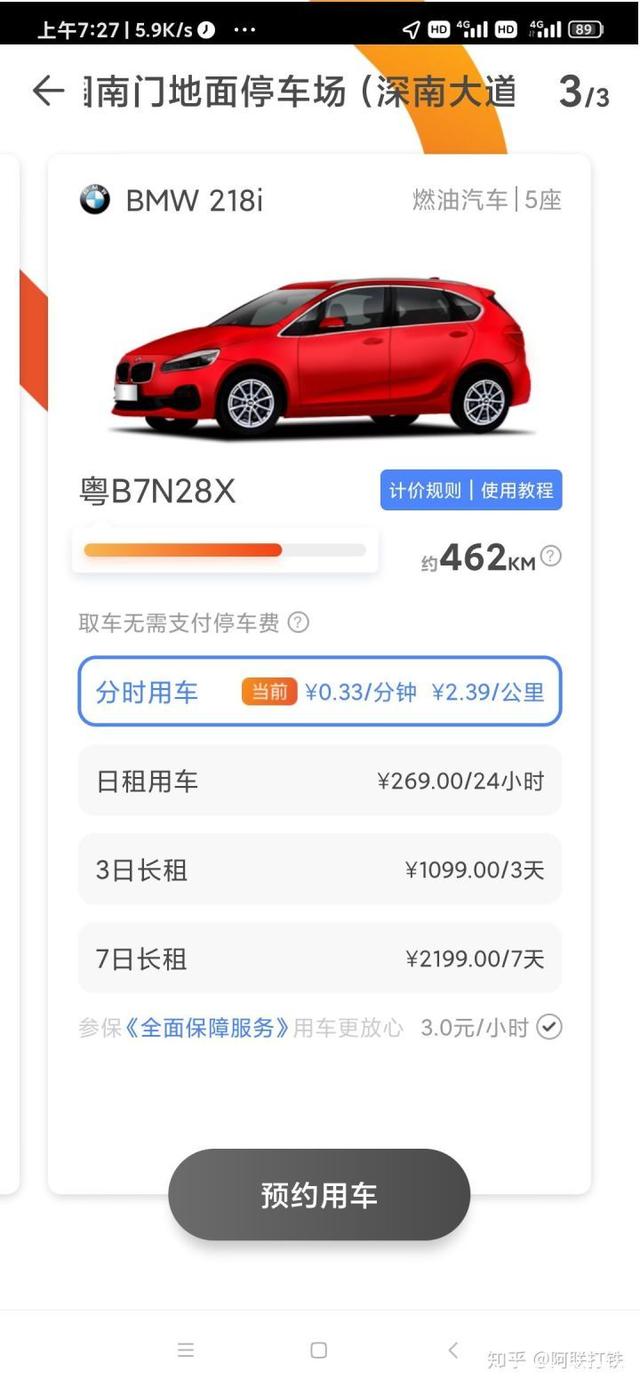Tap the help icon beside 462KM range

click(x=551, y=557)
